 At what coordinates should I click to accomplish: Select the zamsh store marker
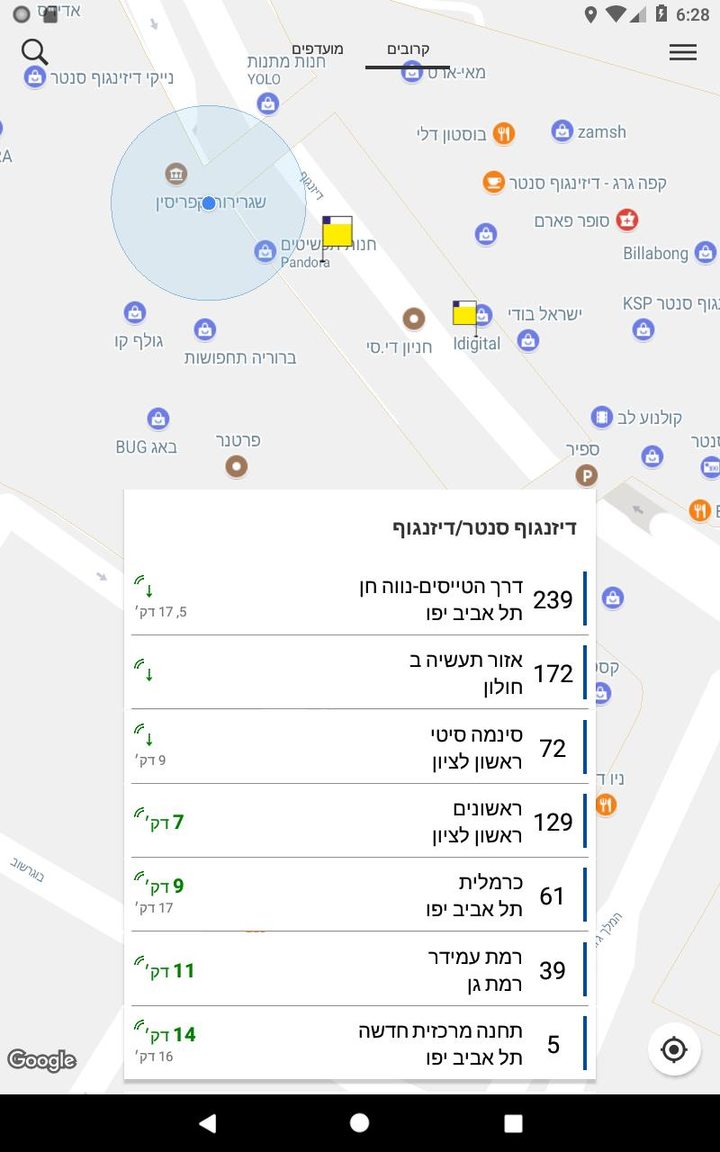[562, 131]
